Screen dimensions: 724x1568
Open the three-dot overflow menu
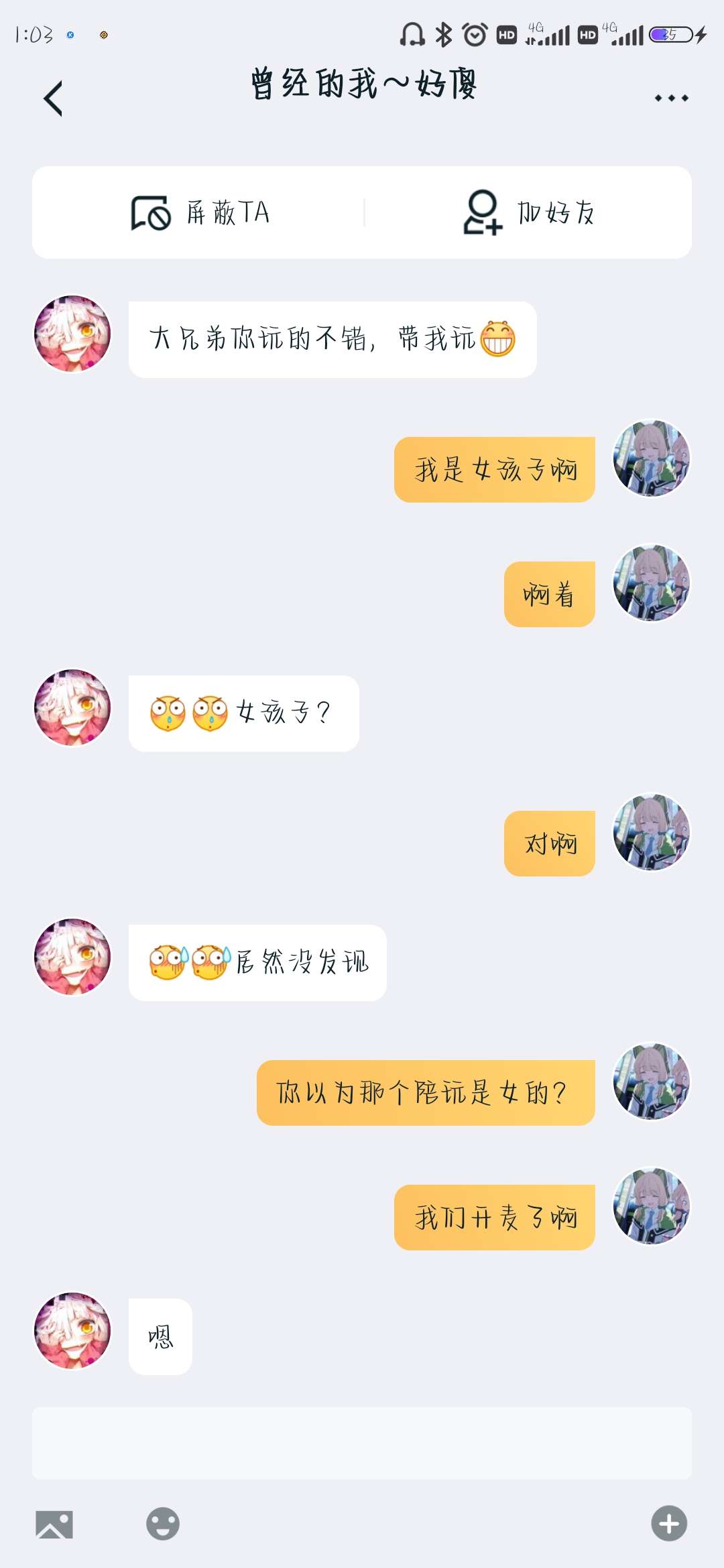coord(671,98)
